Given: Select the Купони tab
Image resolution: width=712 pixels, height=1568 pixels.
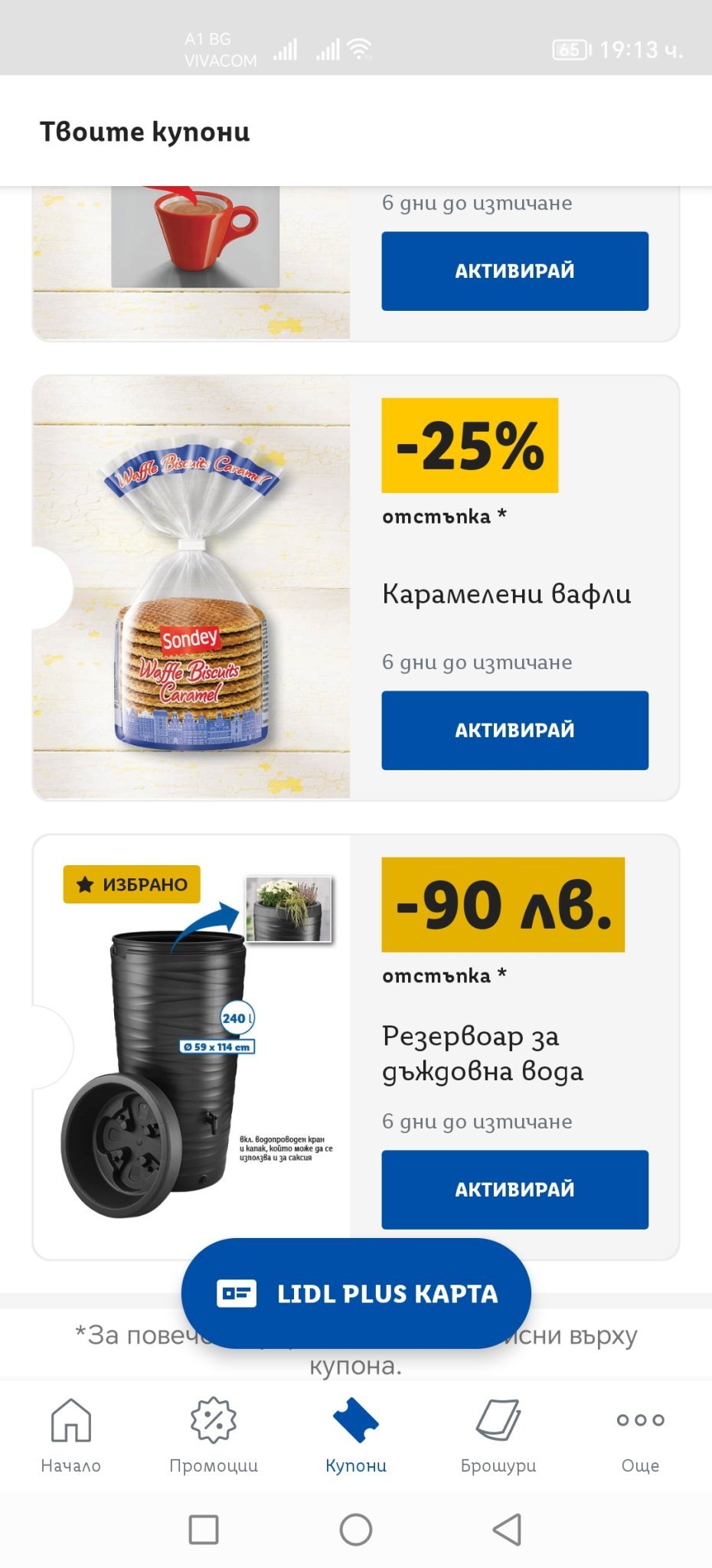Looking at the screenshot, I should pyautogui.click(x=356, y=1436).
